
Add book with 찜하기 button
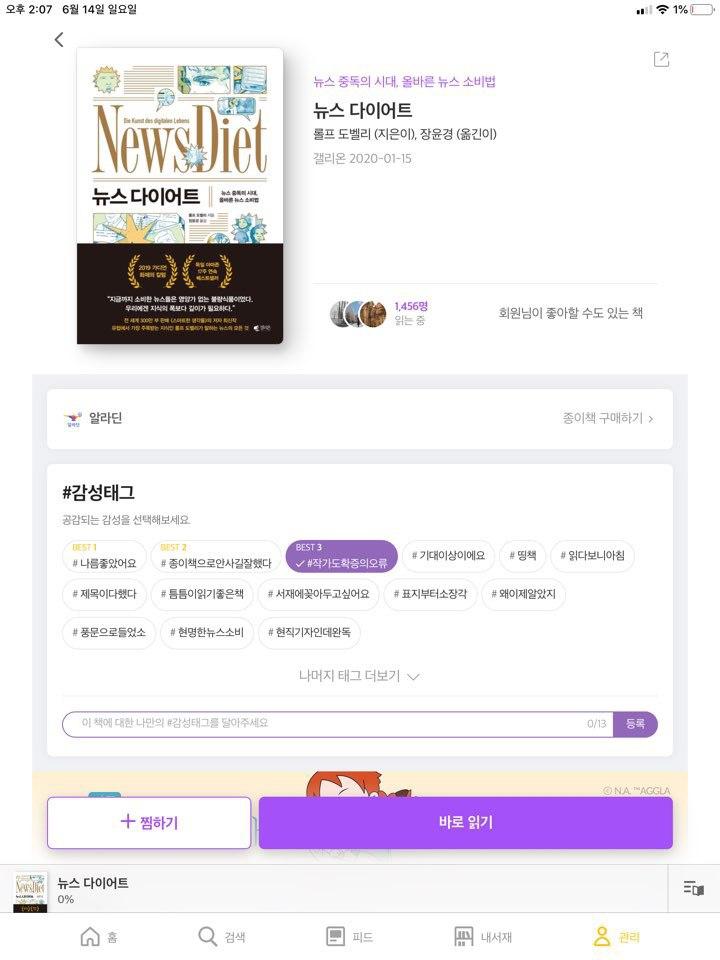(x=149, y=823)
